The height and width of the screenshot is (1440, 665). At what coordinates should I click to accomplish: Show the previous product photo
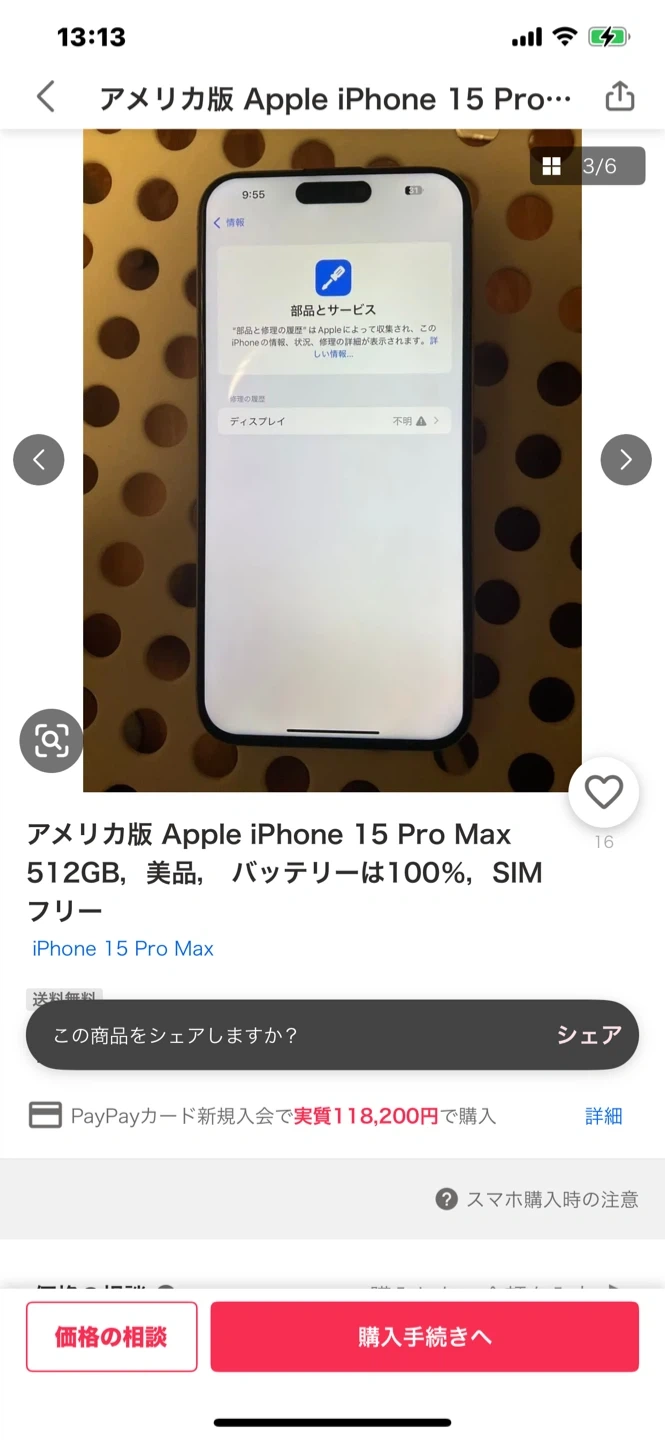pos(38,460)
